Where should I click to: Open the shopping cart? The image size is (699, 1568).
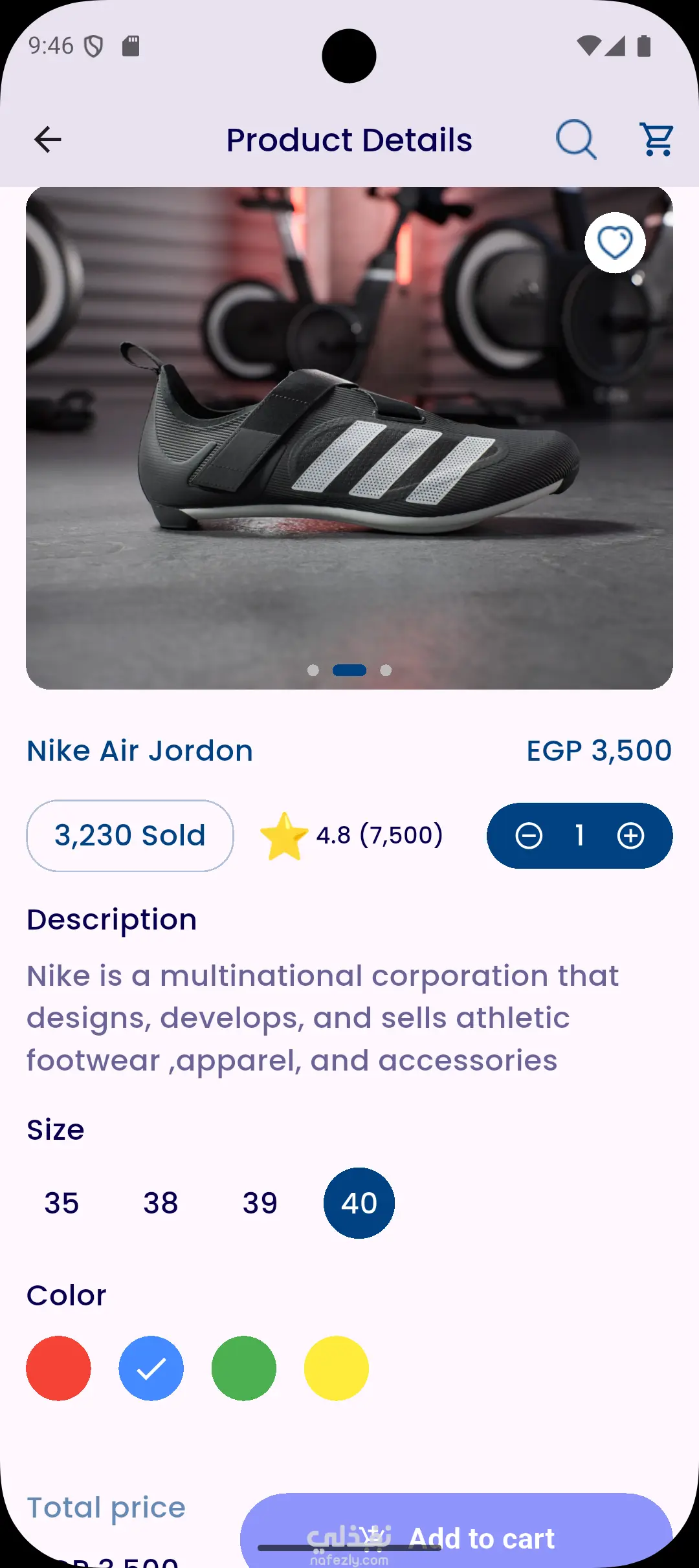[657, 139]
